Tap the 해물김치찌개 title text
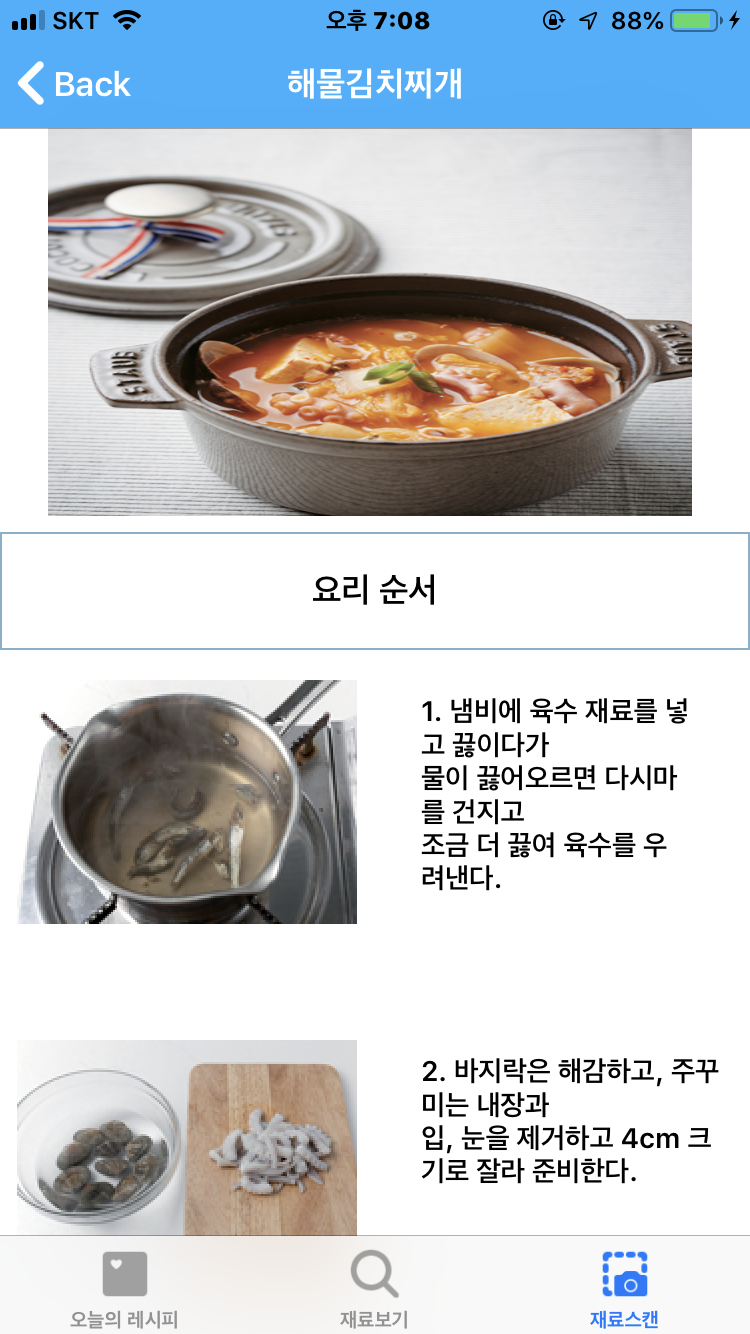Screen dimensions: 750x1334 (374, 84)
